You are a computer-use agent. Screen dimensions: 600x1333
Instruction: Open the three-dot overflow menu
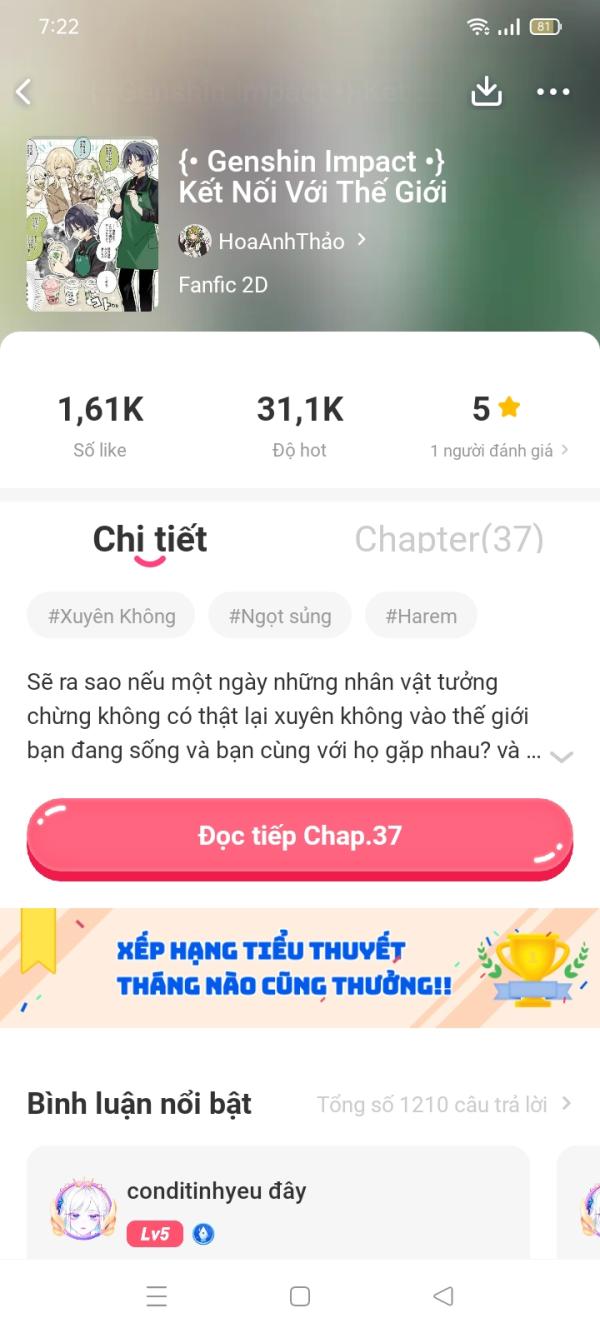pos(552,92)
